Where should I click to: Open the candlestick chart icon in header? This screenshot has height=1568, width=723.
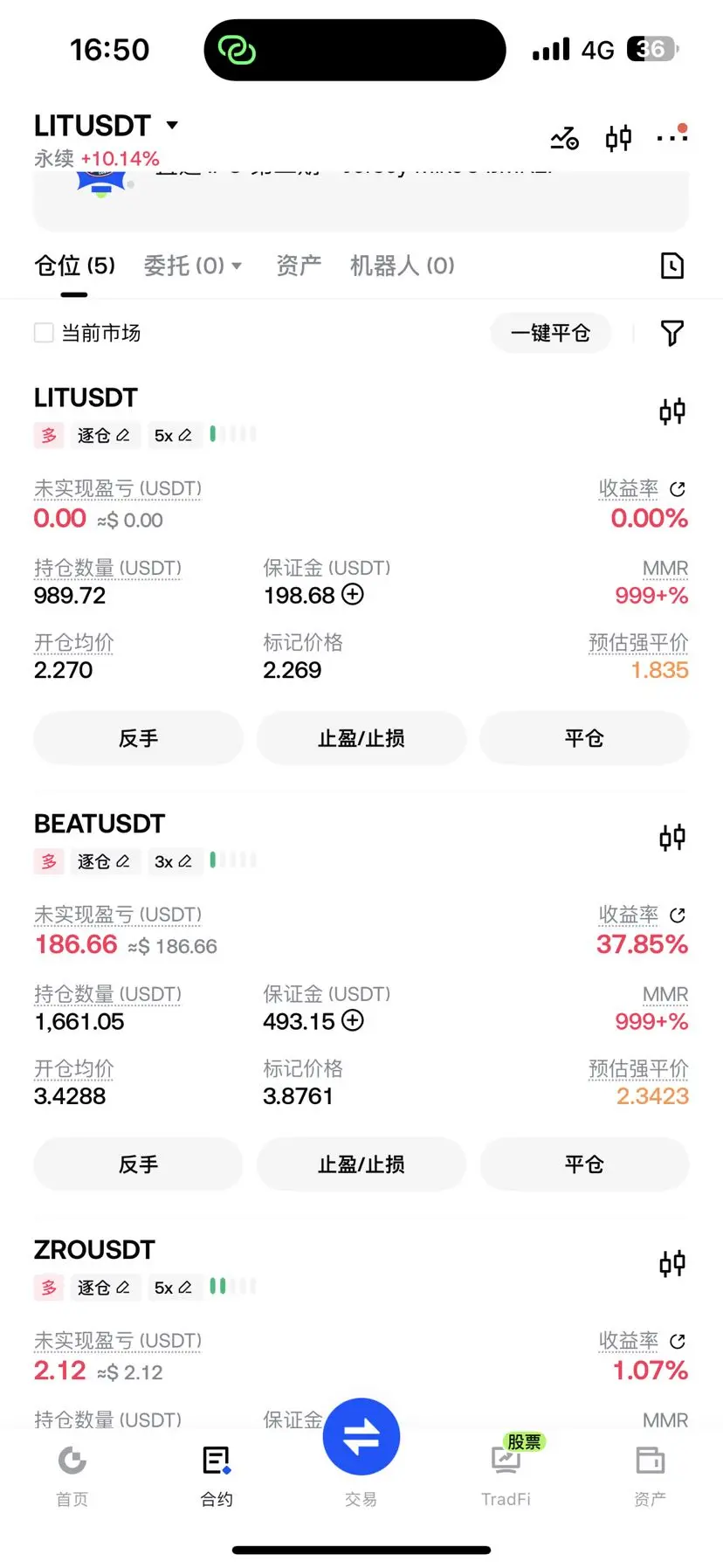point(618,138)
